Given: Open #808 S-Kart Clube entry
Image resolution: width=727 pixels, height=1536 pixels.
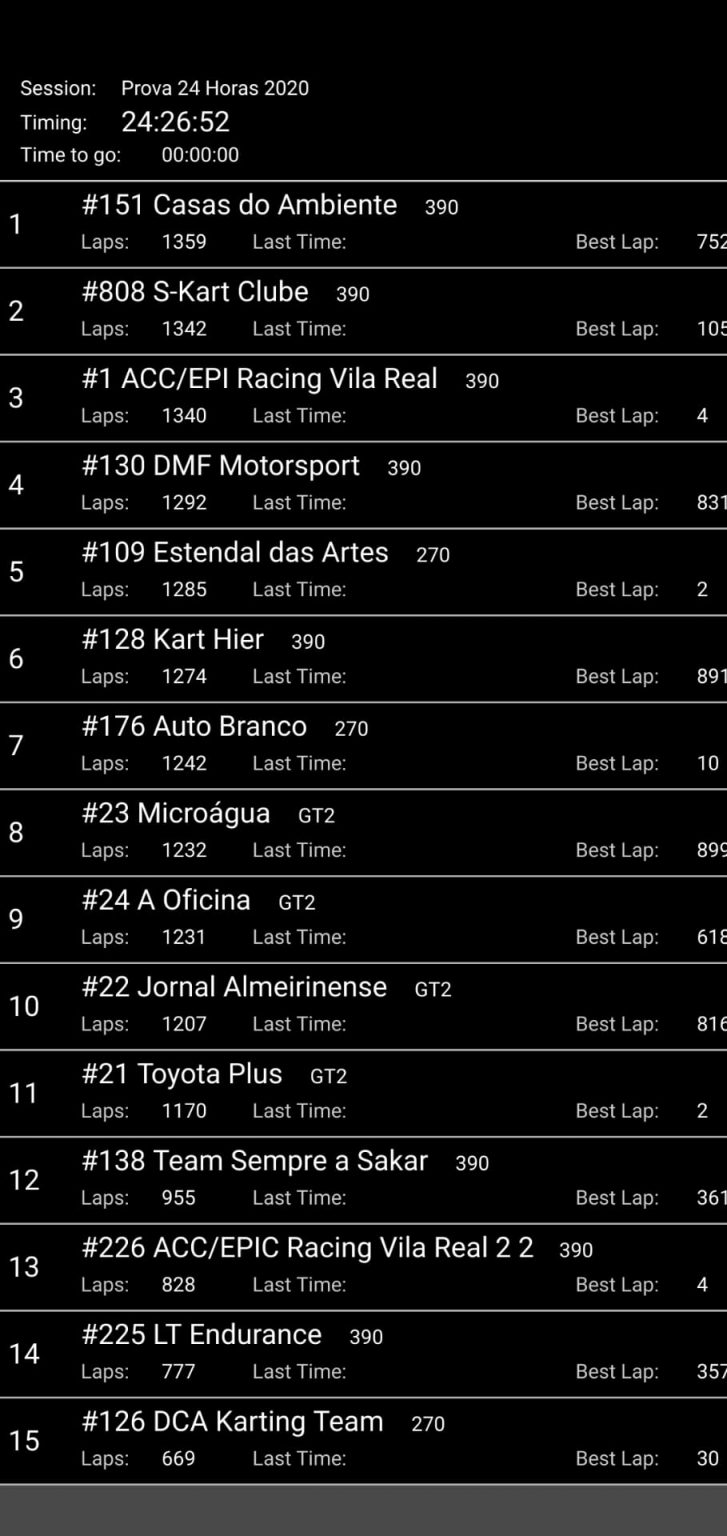Looking at the screenshot, I should pyautogui.click(x=363, y=311).
